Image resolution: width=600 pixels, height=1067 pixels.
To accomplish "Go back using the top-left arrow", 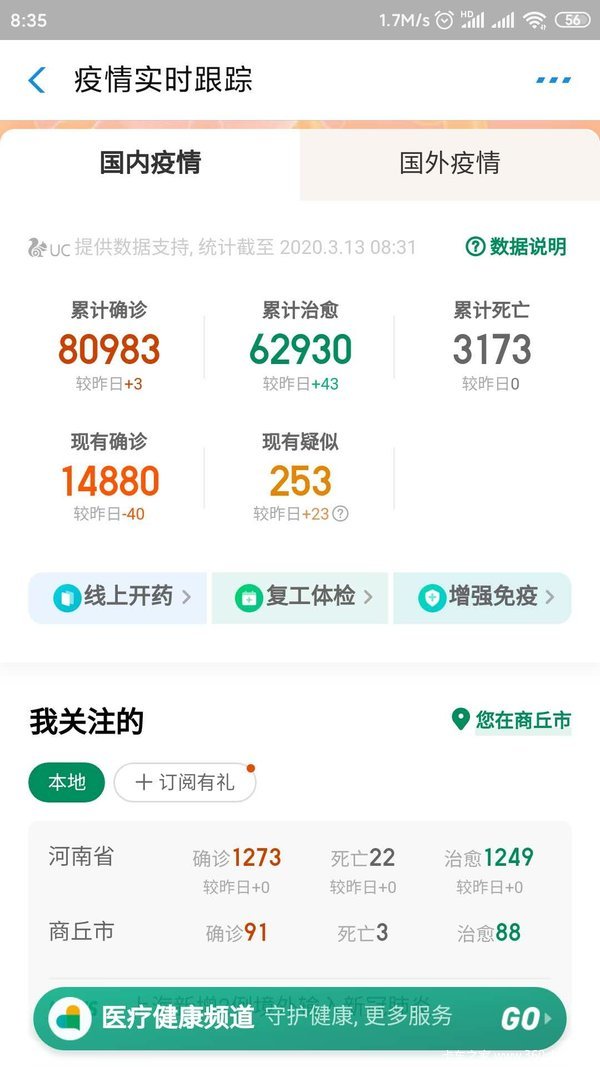I will (37, 80).
